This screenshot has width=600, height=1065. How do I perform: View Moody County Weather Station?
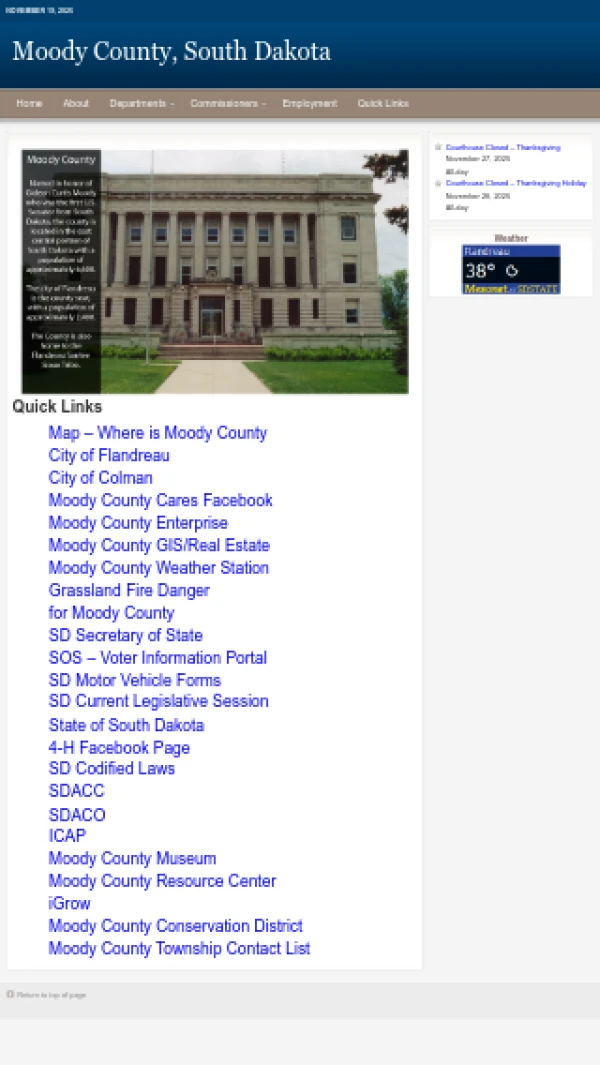[158, 568]
